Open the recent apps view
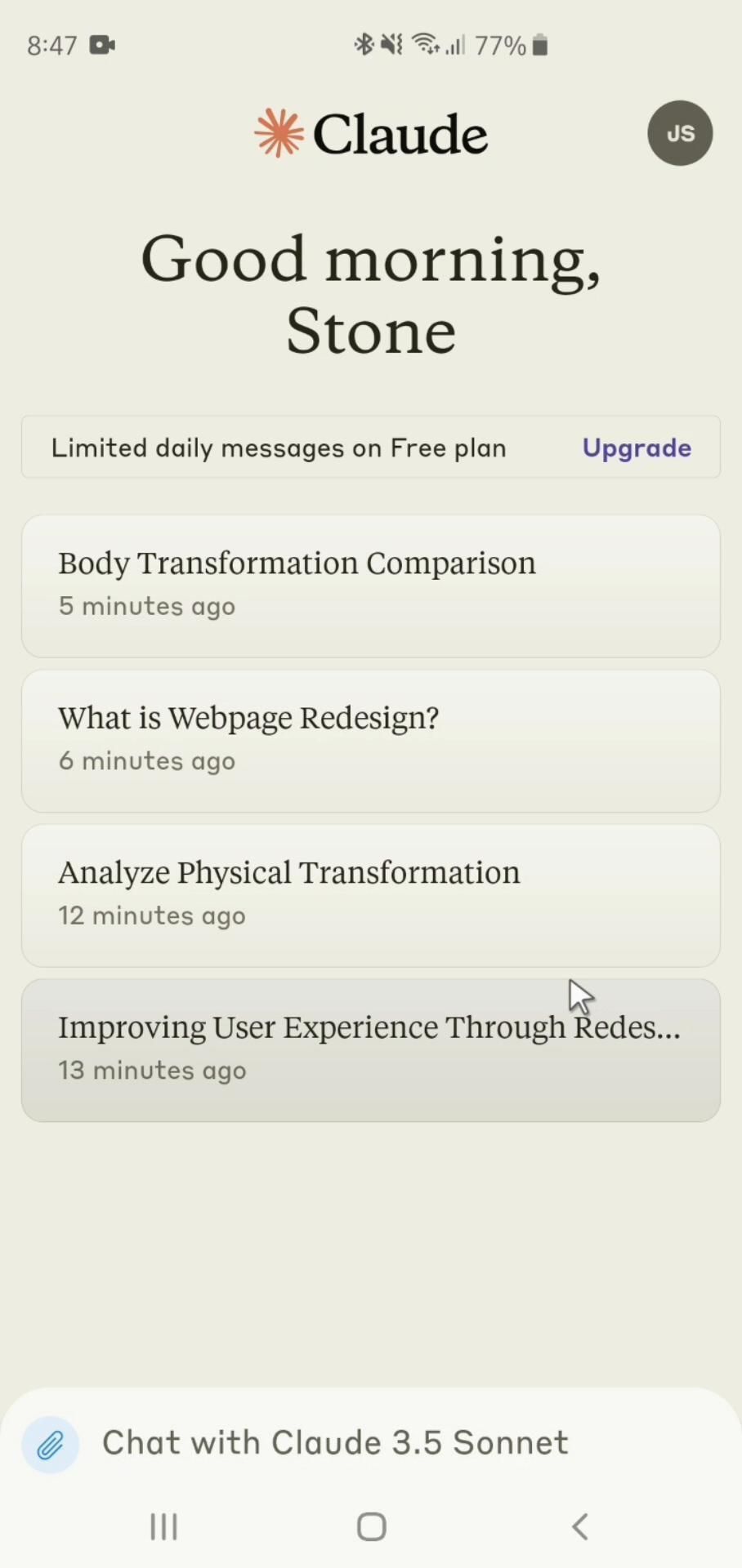The width and height of the screenshot is (742, 1568). tap(163, 1526)
